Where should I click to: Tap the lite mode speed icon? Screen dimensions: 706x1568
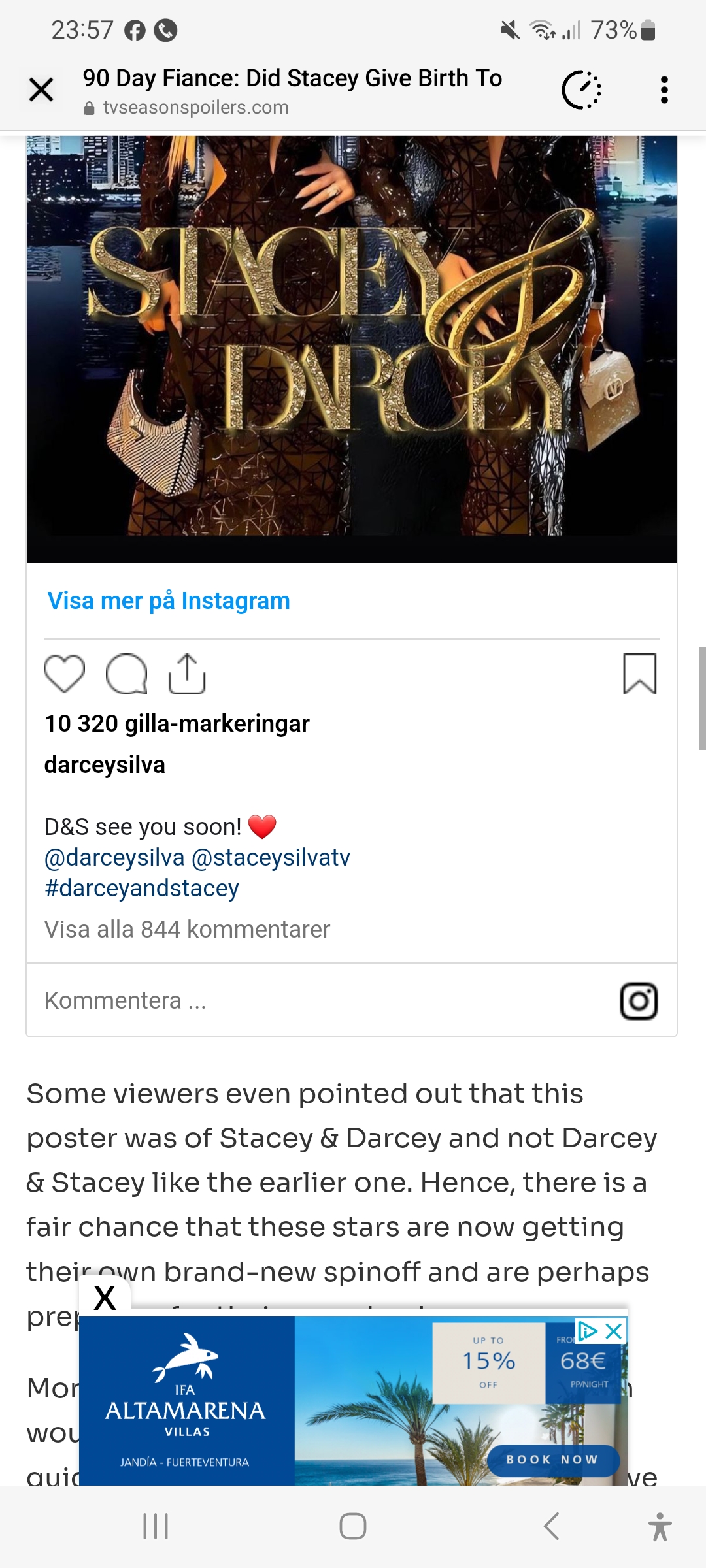581,90
